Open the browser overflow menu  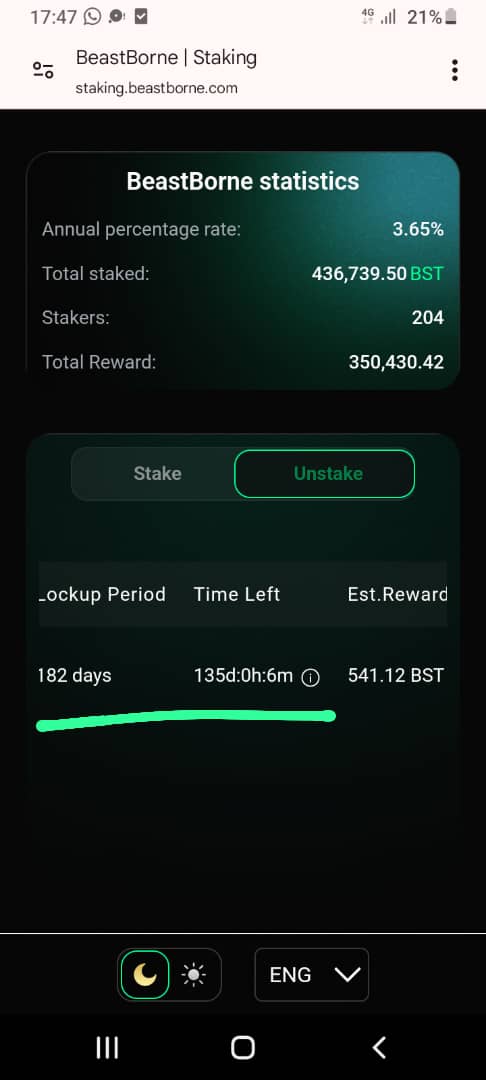click(454, 70)
